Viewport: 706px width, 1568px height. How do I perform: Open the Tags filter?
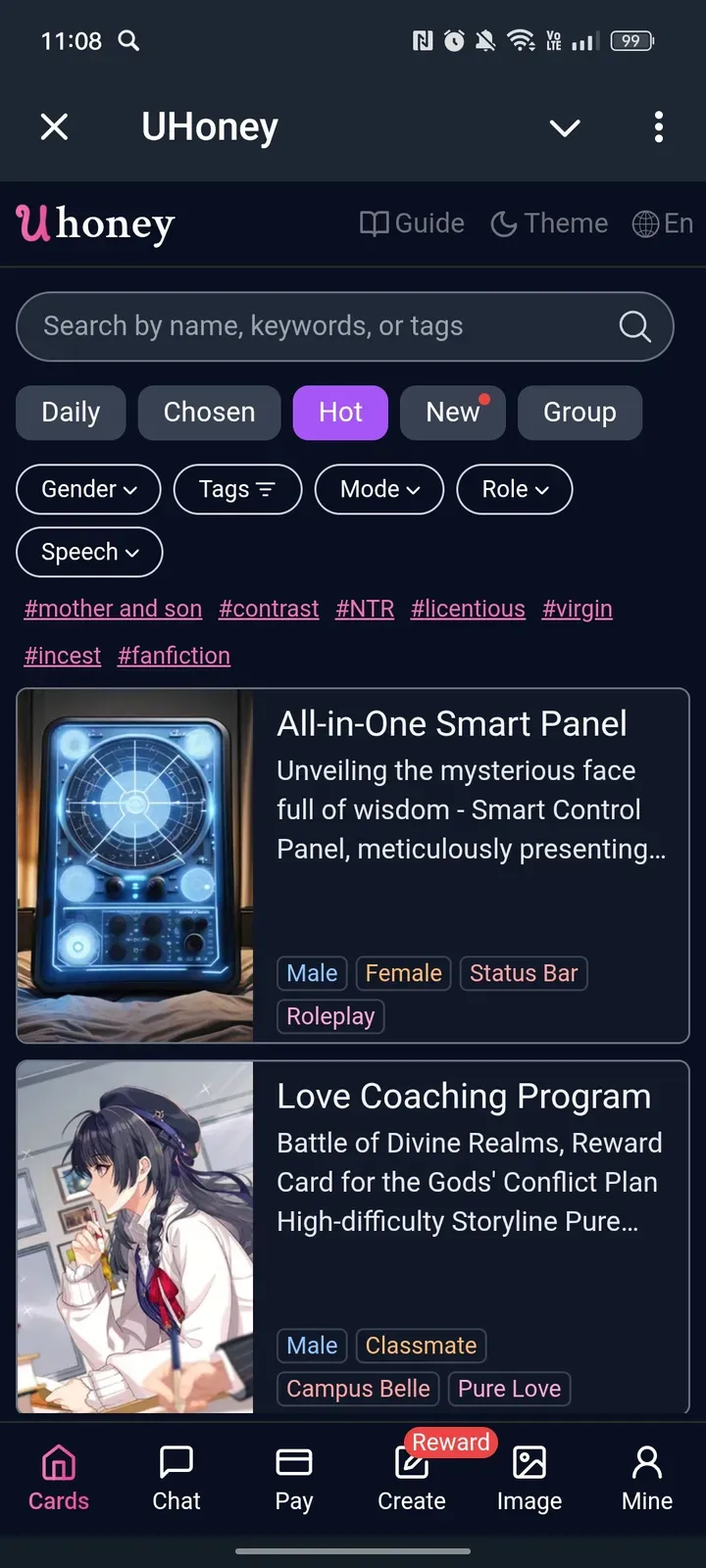point(237,489)
